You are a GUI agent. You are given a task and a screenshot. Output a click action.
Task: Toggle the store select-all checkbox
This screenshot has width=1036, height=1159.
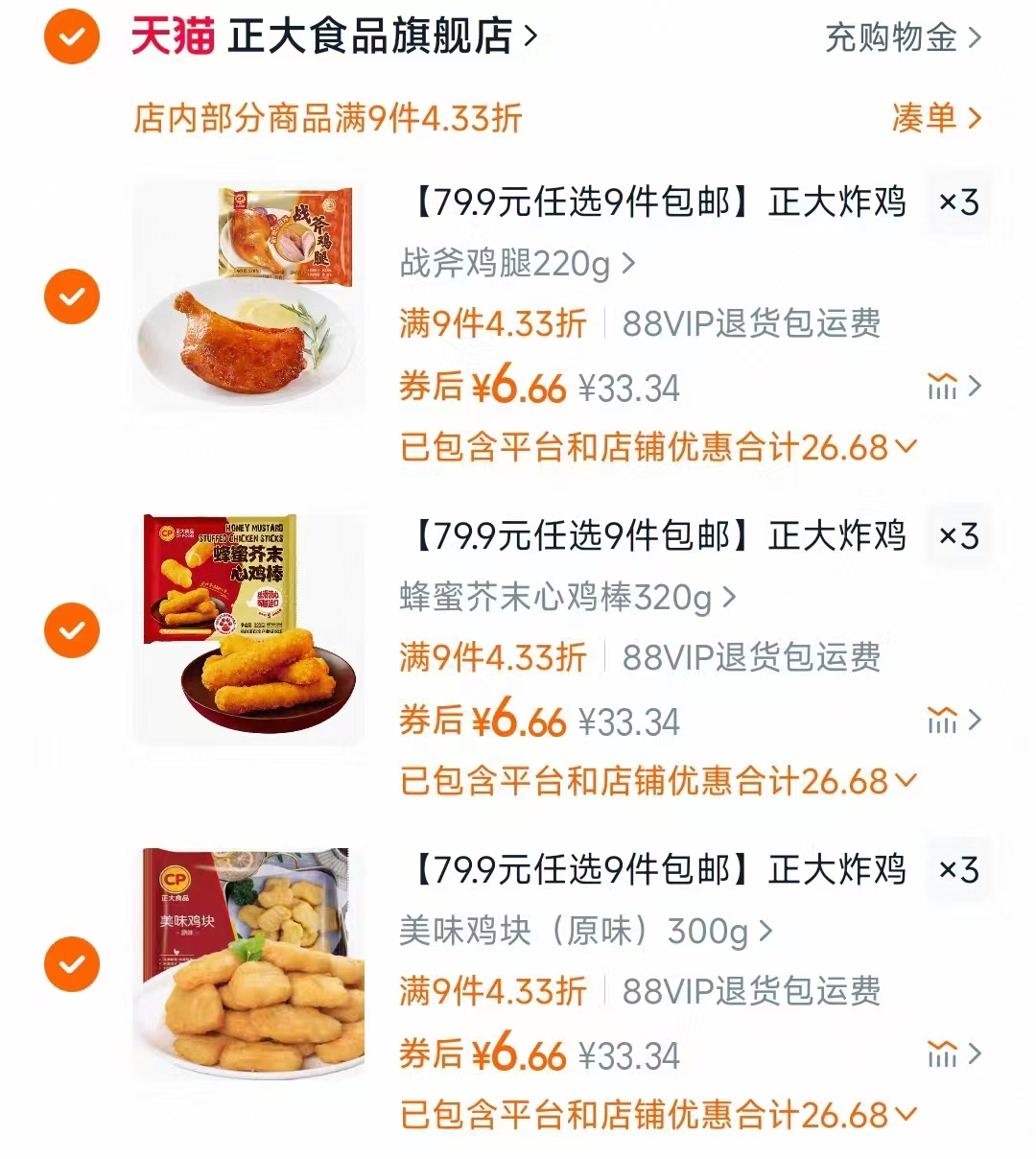pyautogui.click(x=71, y=36)
